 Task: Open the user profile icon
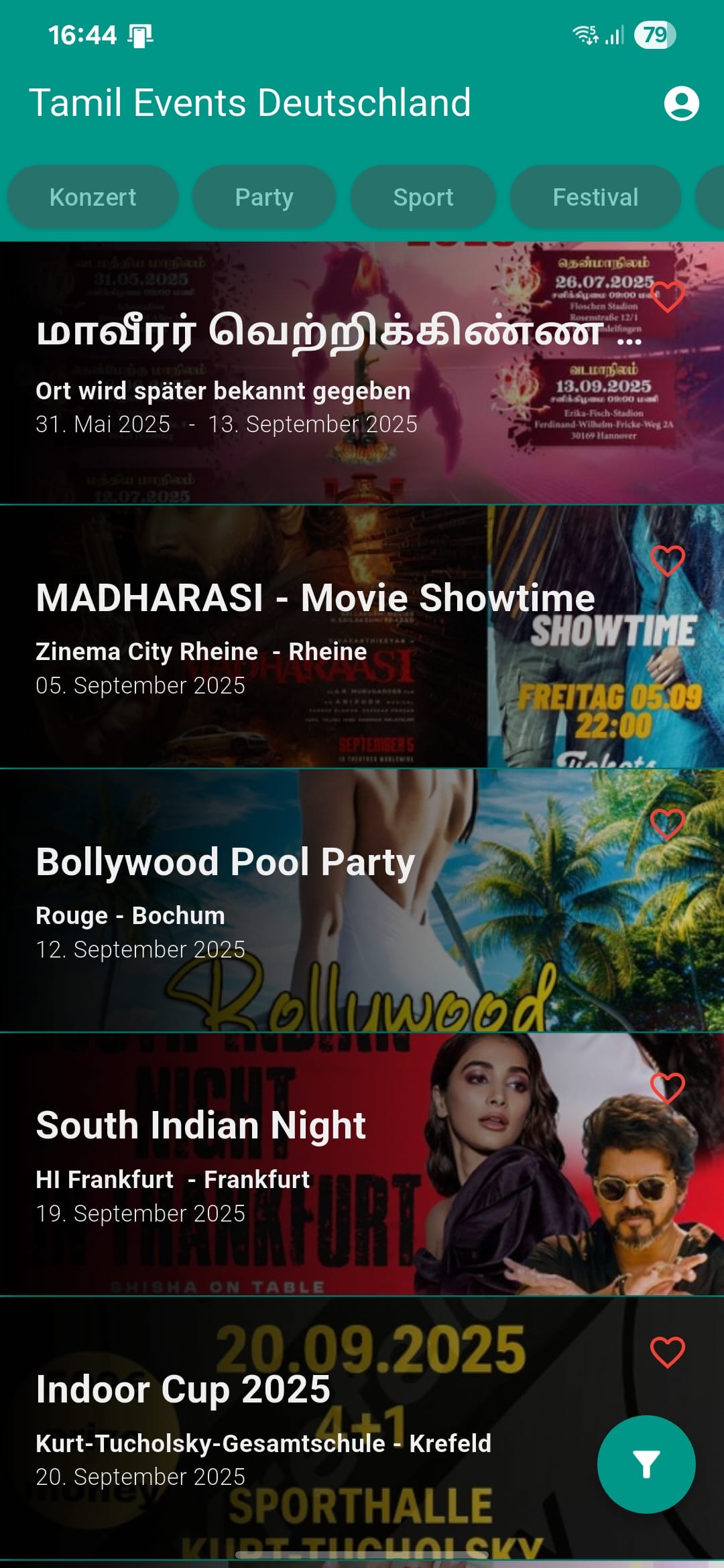pos(681,104)
